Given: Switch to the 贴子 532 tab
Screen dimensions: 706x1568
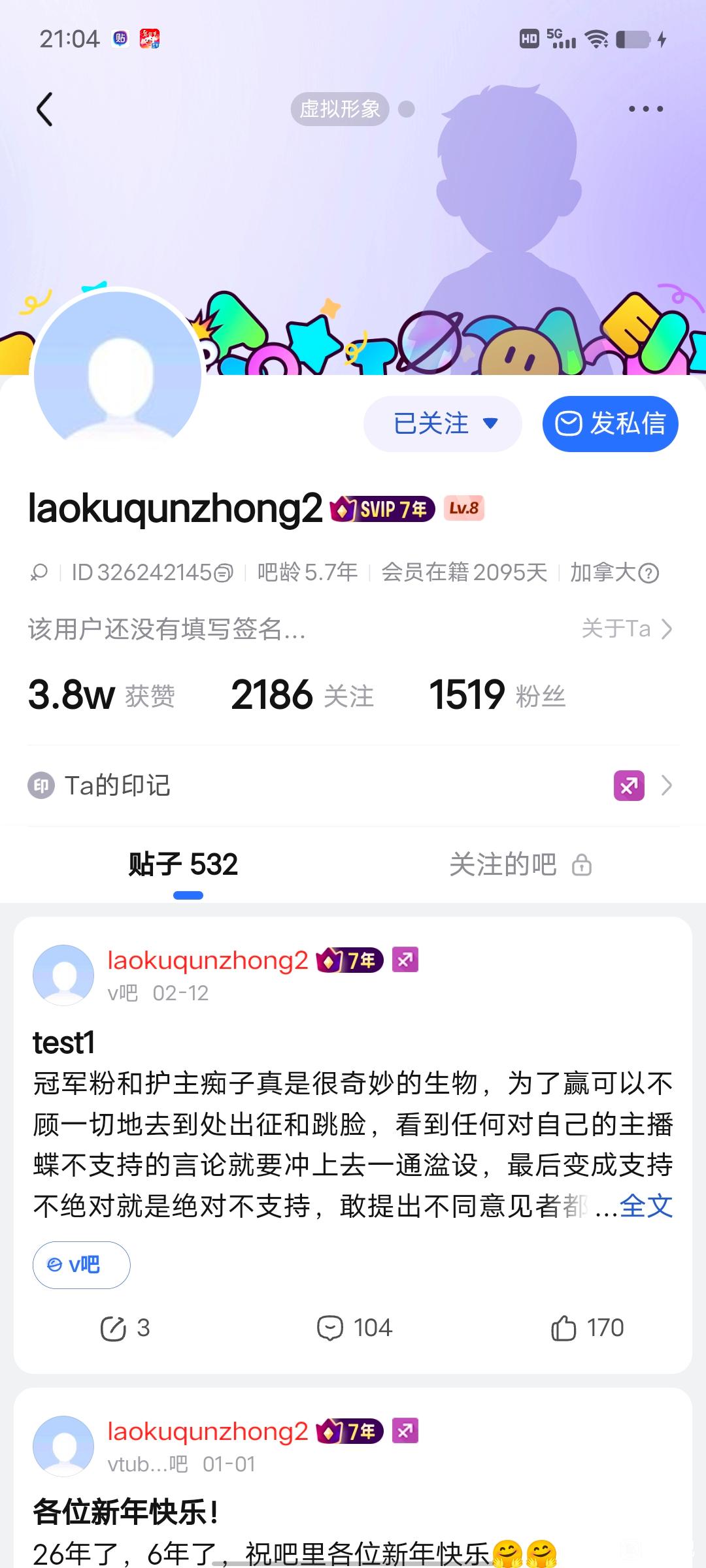Looking at the screenshot, I should [x=184, y=865].
